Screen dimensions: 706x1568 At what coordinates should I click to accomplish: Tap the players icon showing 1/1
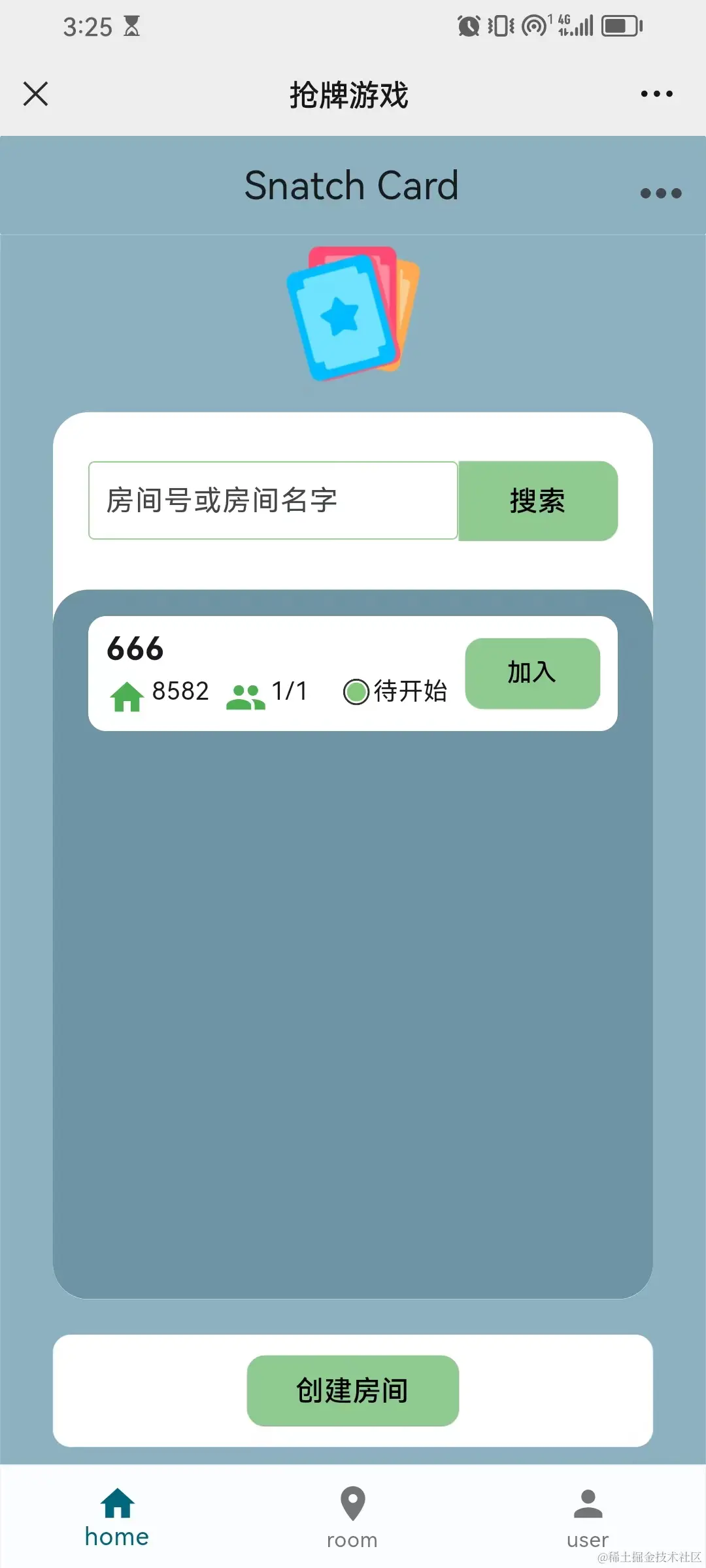[245, 694]
